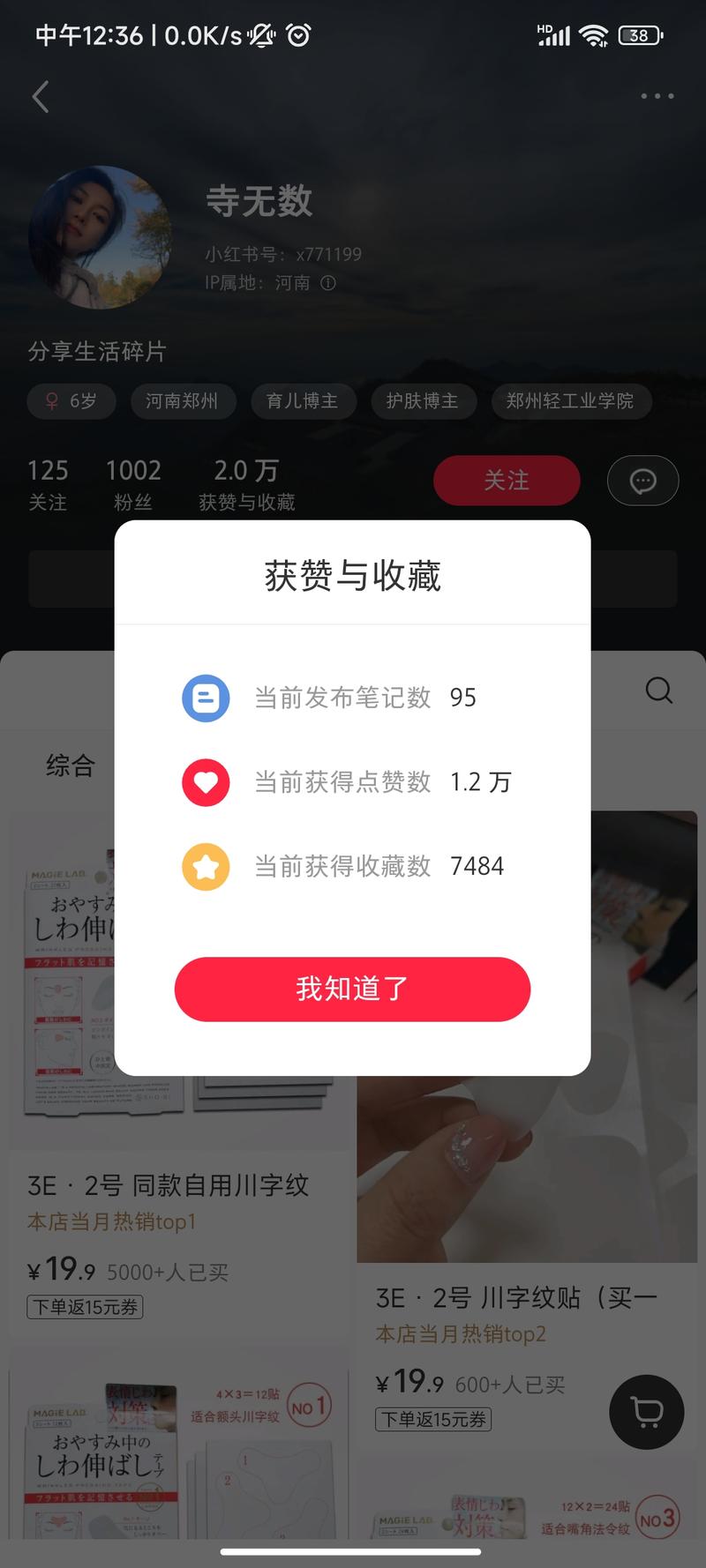Open the three-dot more options menu
Viewport: 706px width, 1568px height.
(x=657, y=95)
